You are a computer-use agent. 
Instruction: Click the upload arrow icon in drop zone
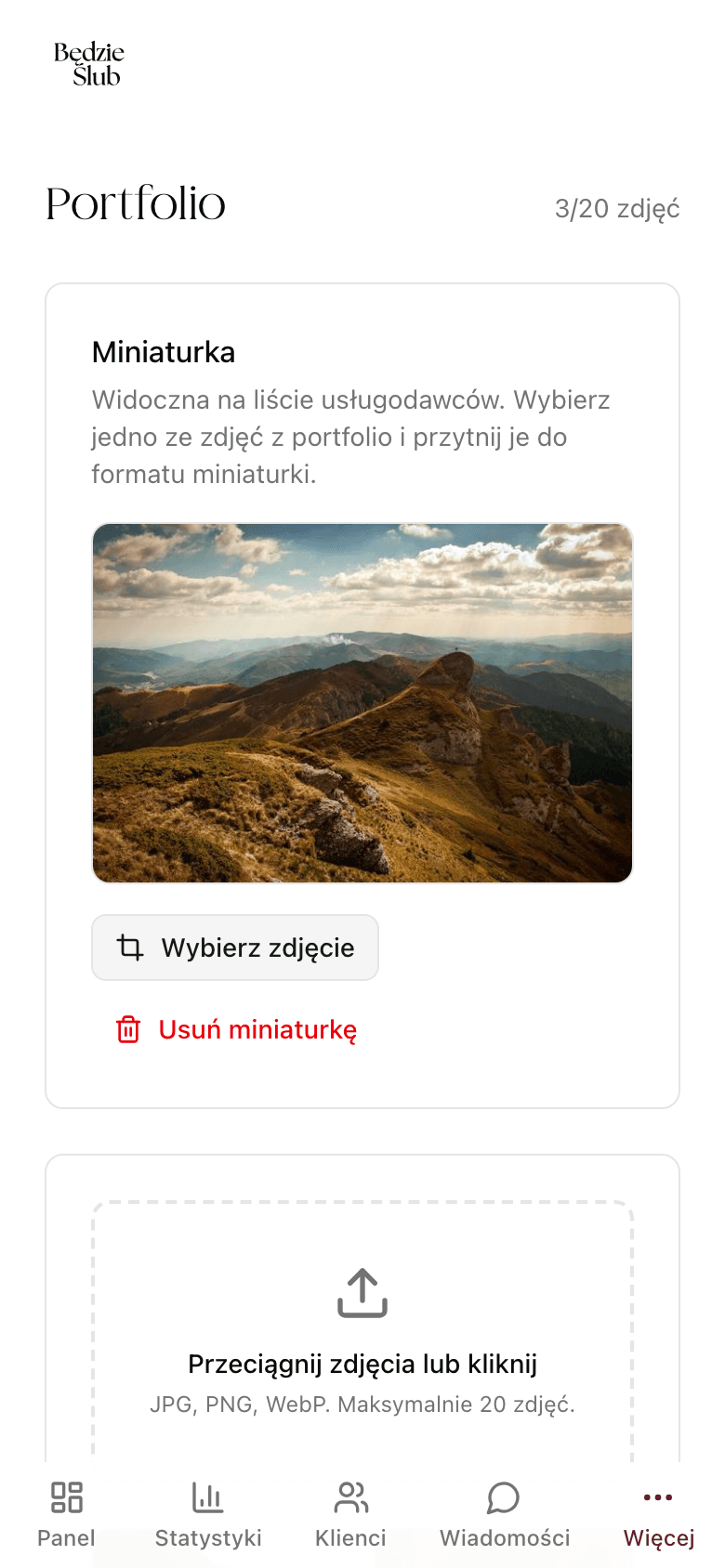[x=362, y=1291]
